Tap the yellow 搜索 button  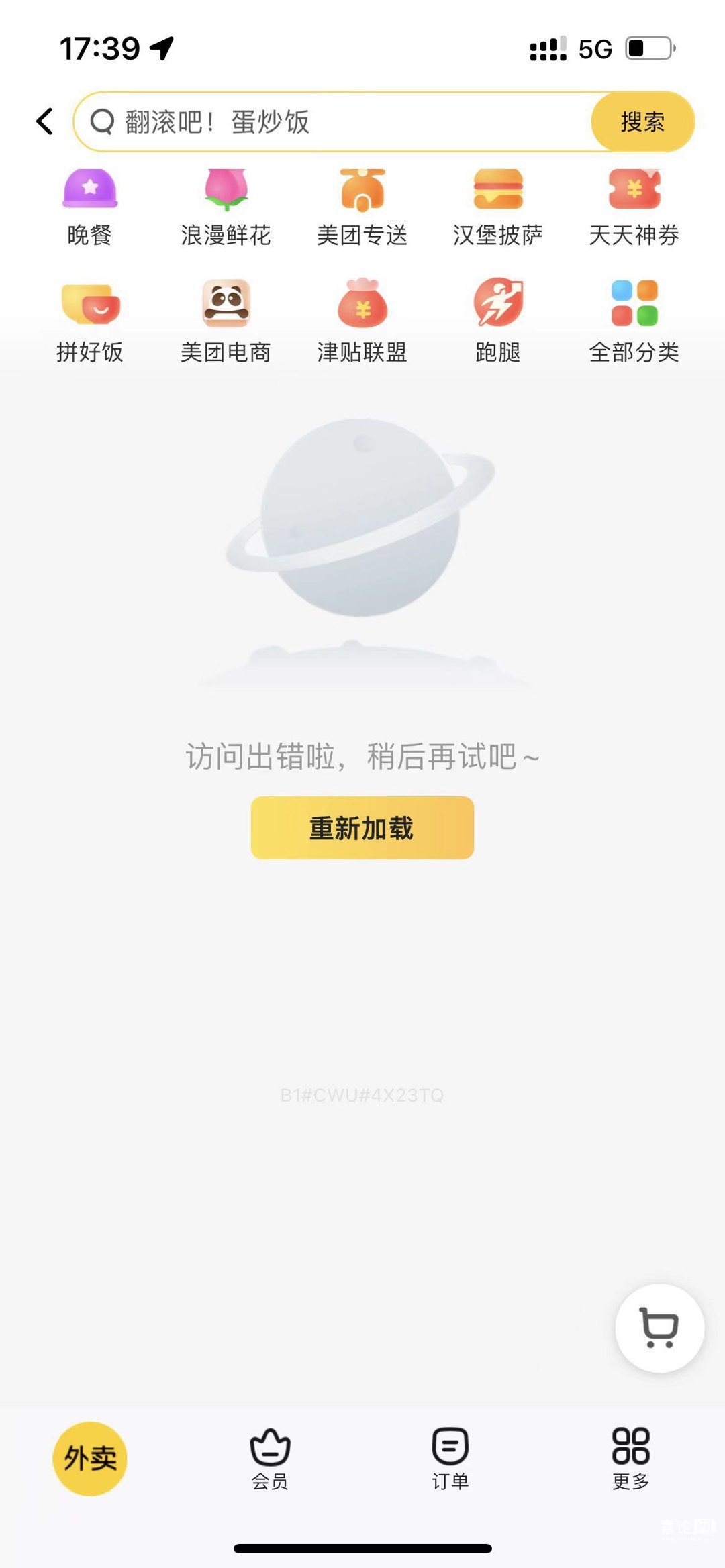click(x=642, y=122)
